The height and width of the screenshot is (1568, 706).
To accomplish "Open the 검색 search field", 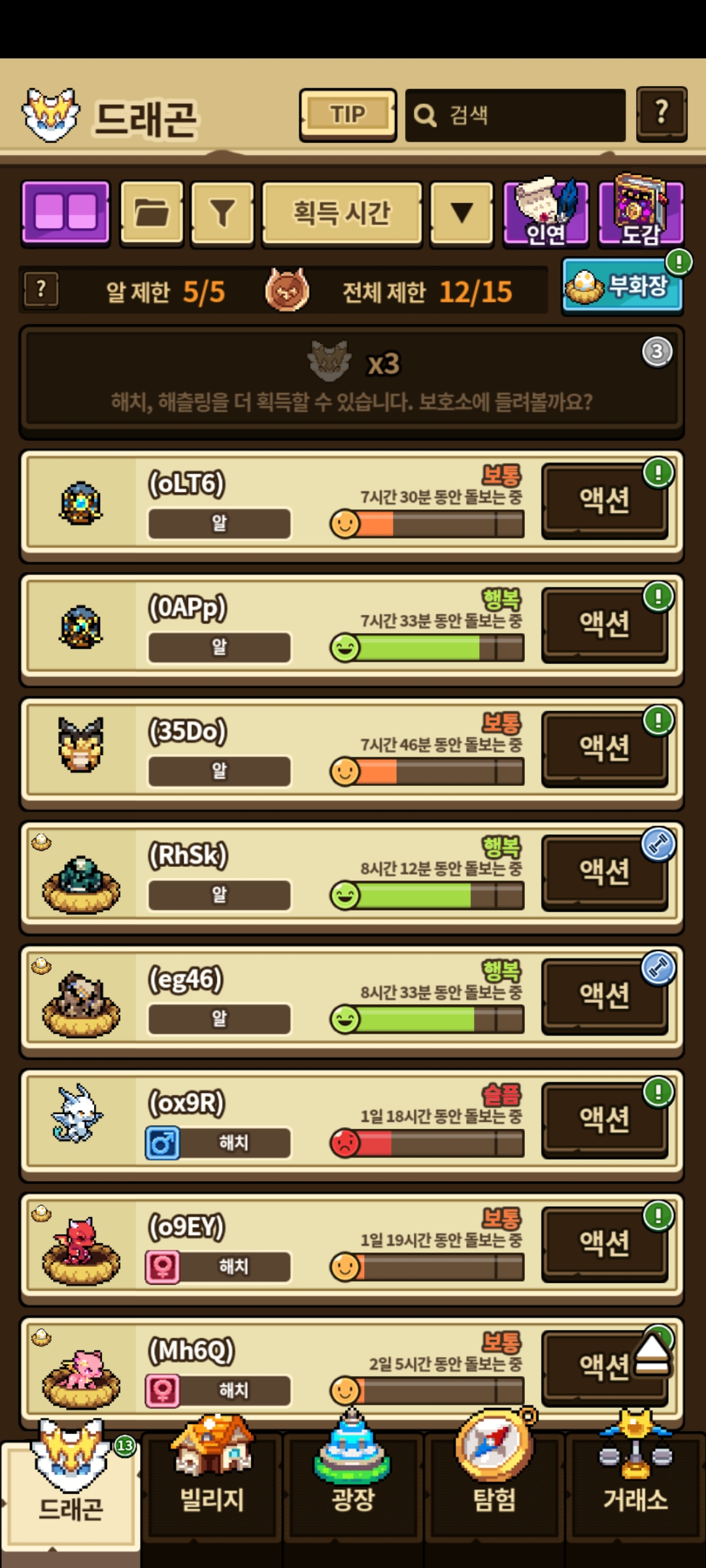I will tap(515, 115).
